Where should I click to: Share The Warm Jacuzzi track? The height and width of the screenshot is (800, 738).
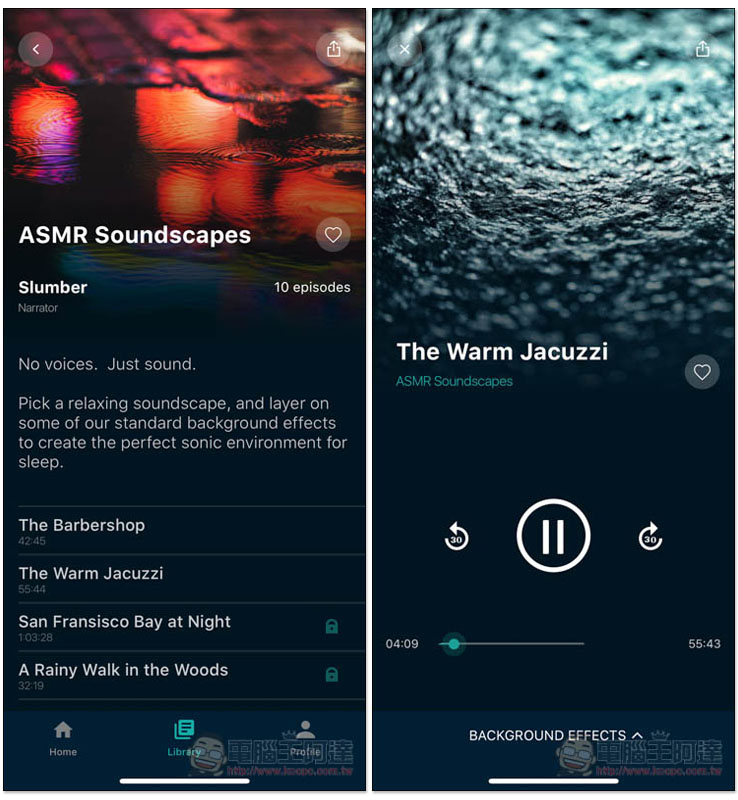point(702,49)
